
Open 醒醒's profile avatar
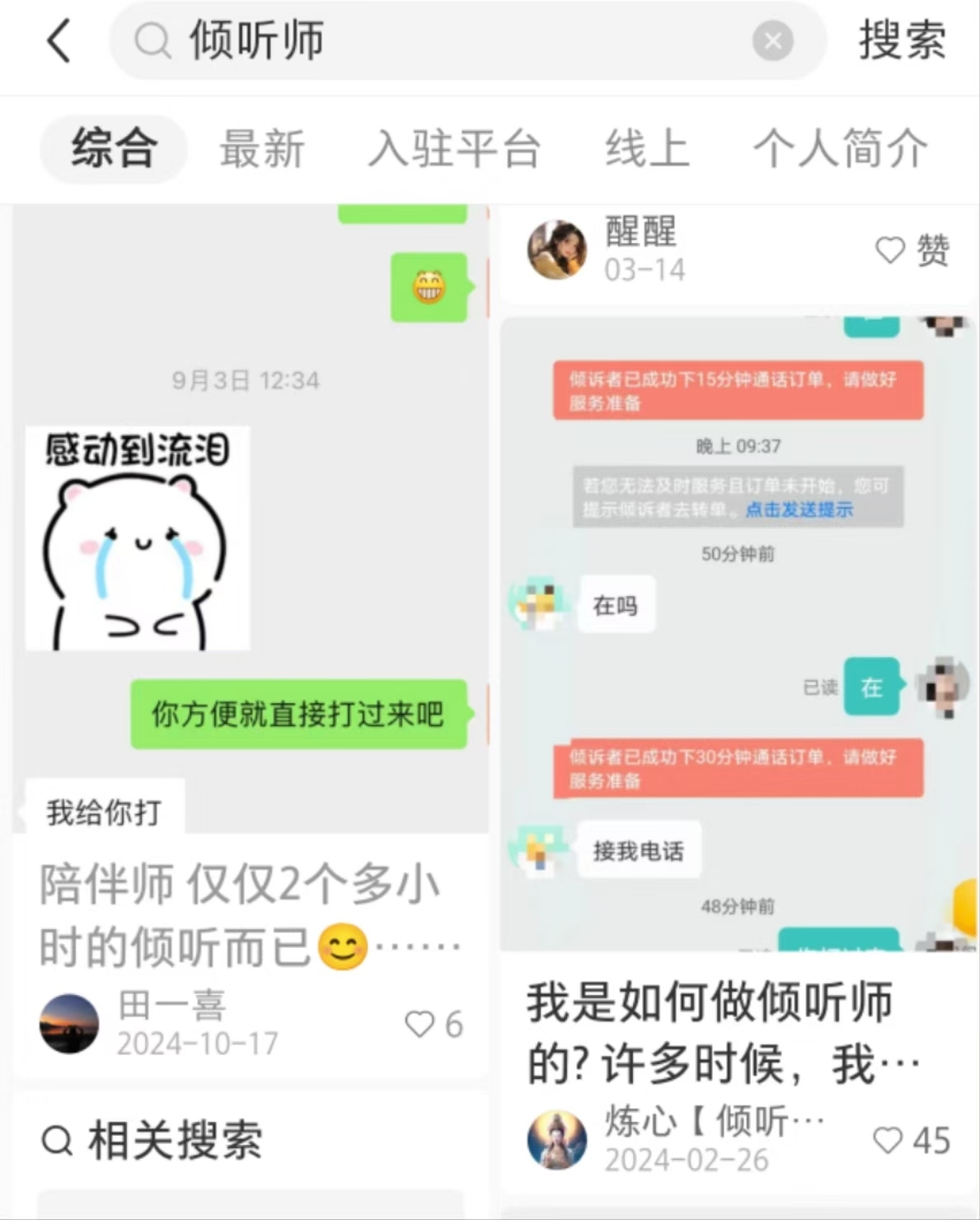(557, 249)
